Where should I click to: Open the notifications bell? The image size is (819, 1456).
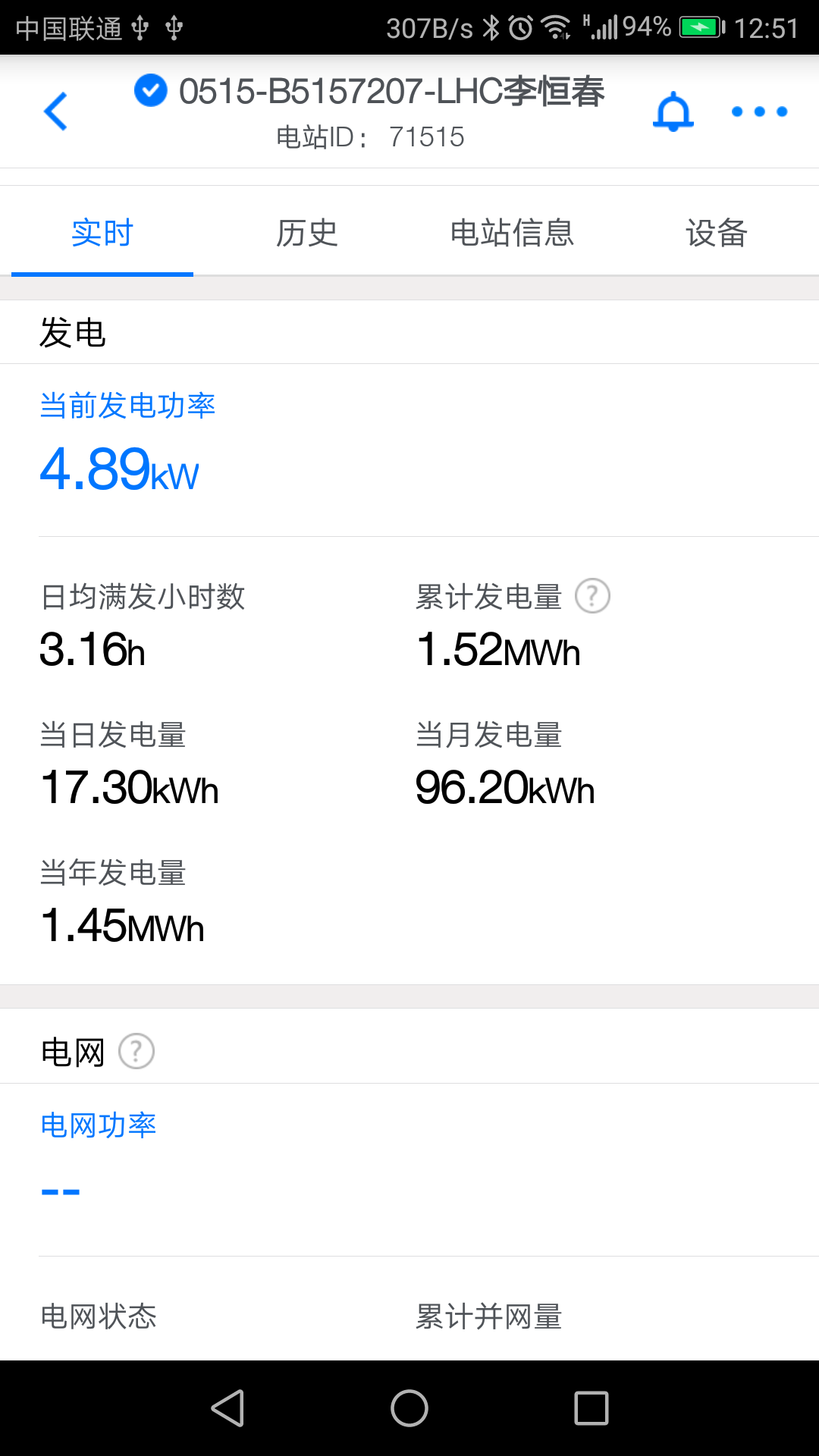(673, 112)
